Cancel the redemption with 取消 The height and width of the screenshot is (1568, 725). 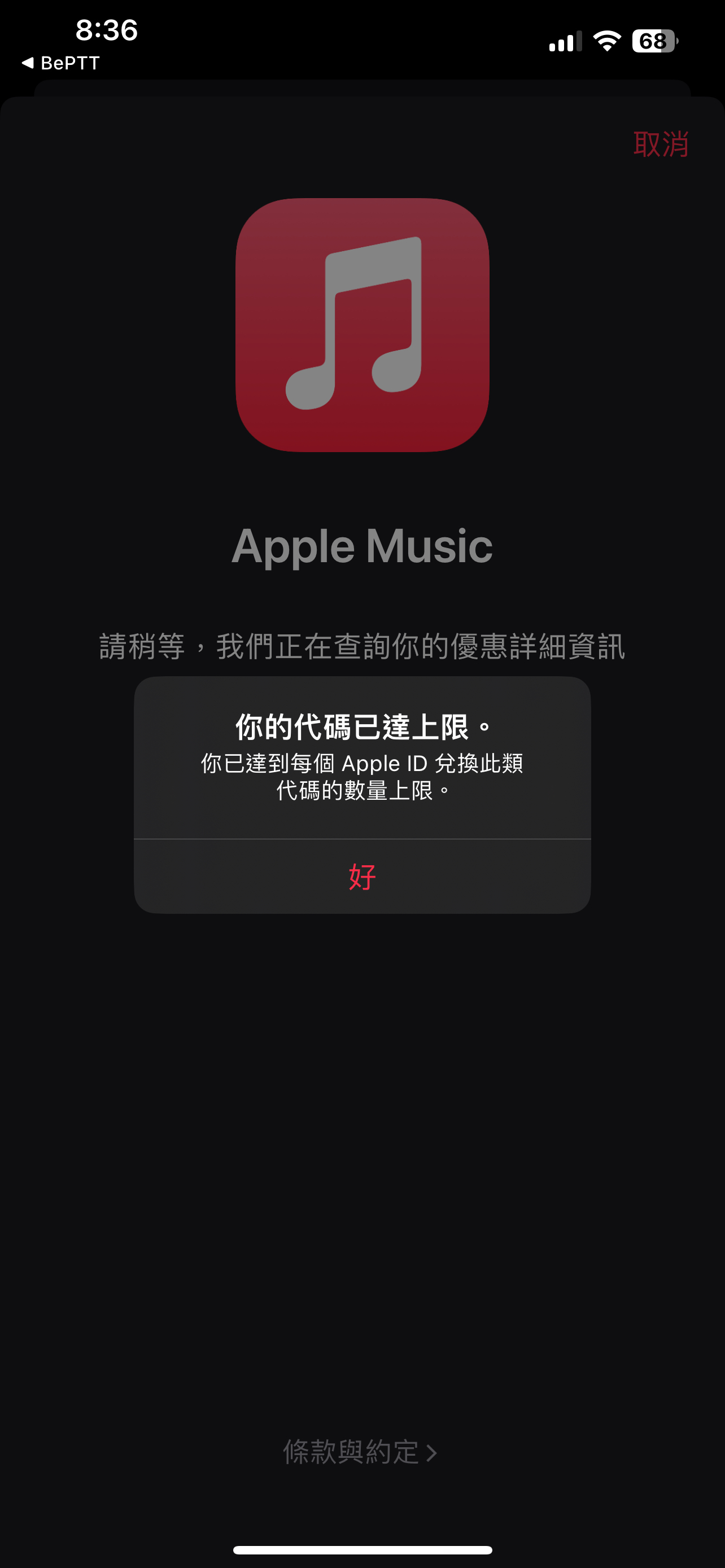click(x=661, y=144)
